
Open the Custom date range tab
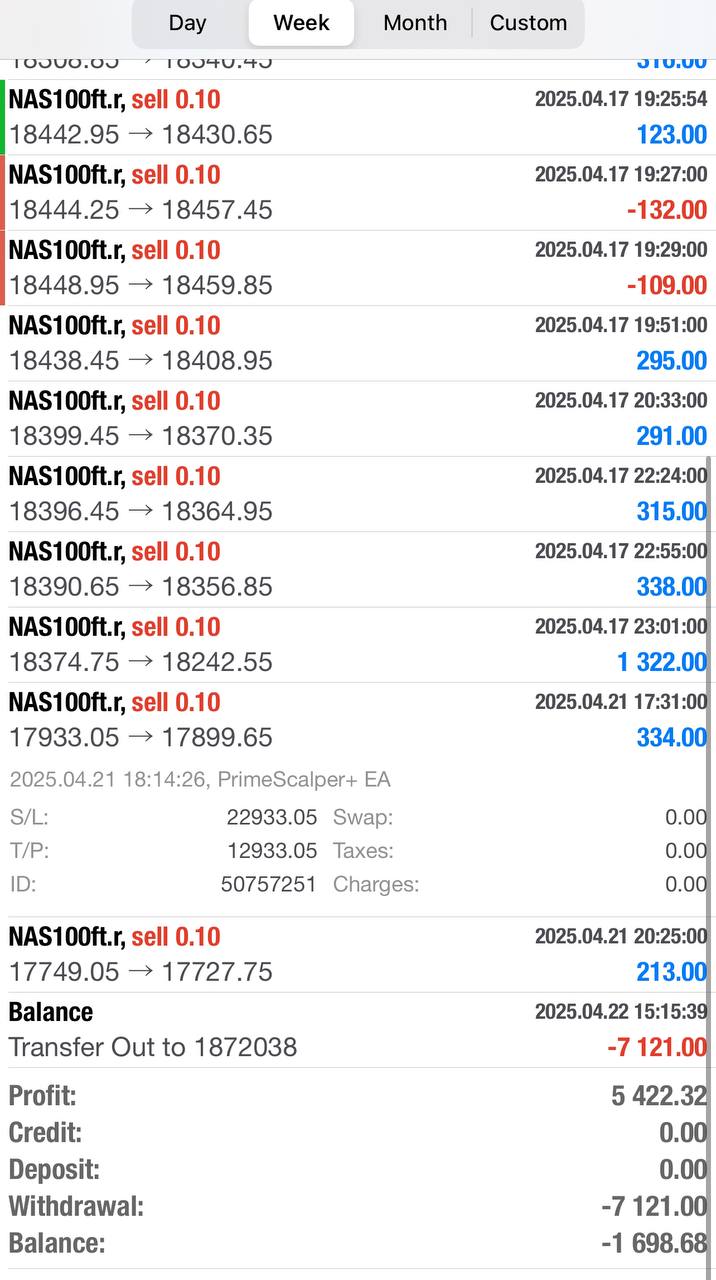[x=528, y=23]
